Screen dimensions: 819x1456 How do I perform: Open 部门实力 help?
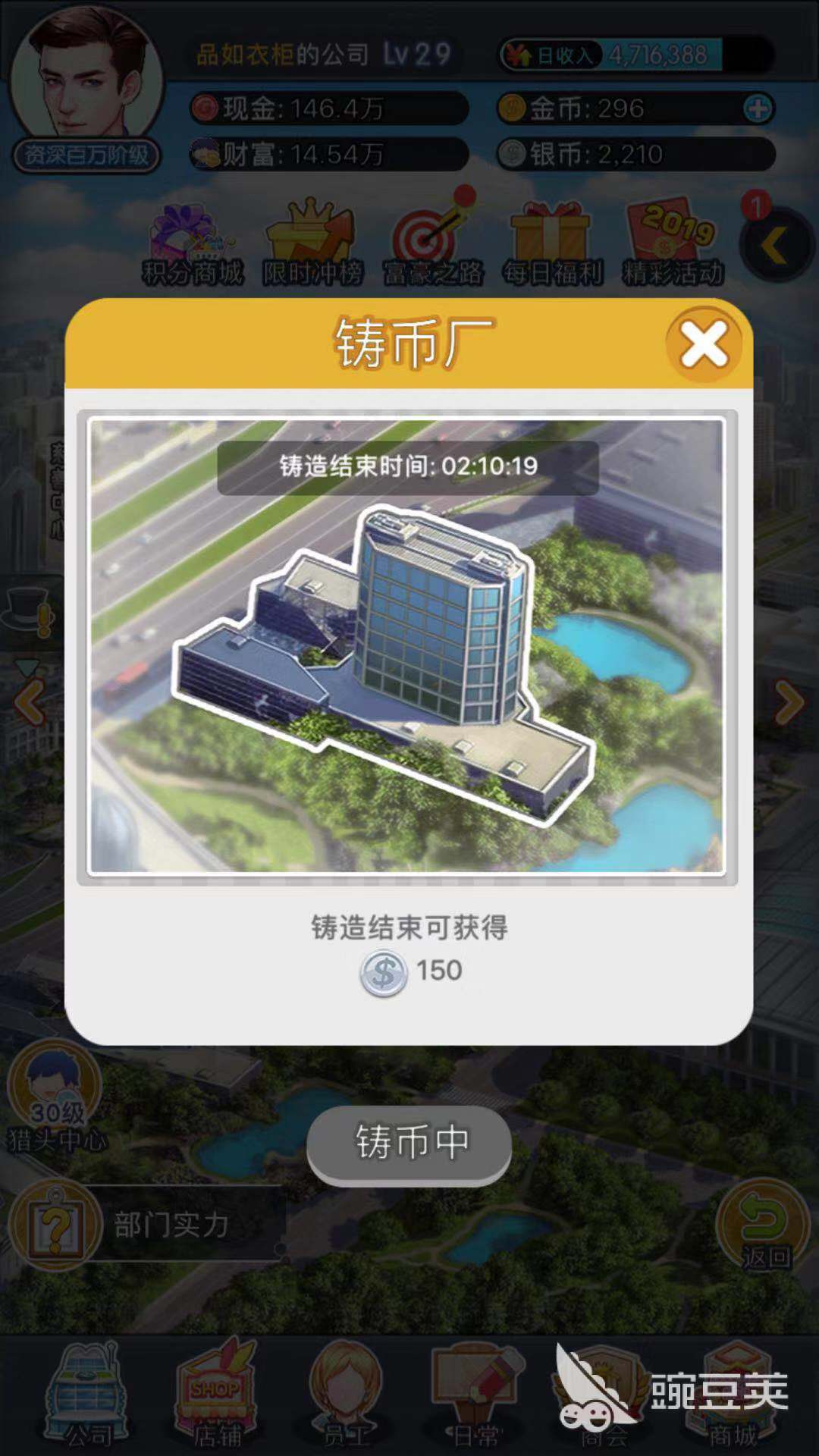(x=55, y=1225)
